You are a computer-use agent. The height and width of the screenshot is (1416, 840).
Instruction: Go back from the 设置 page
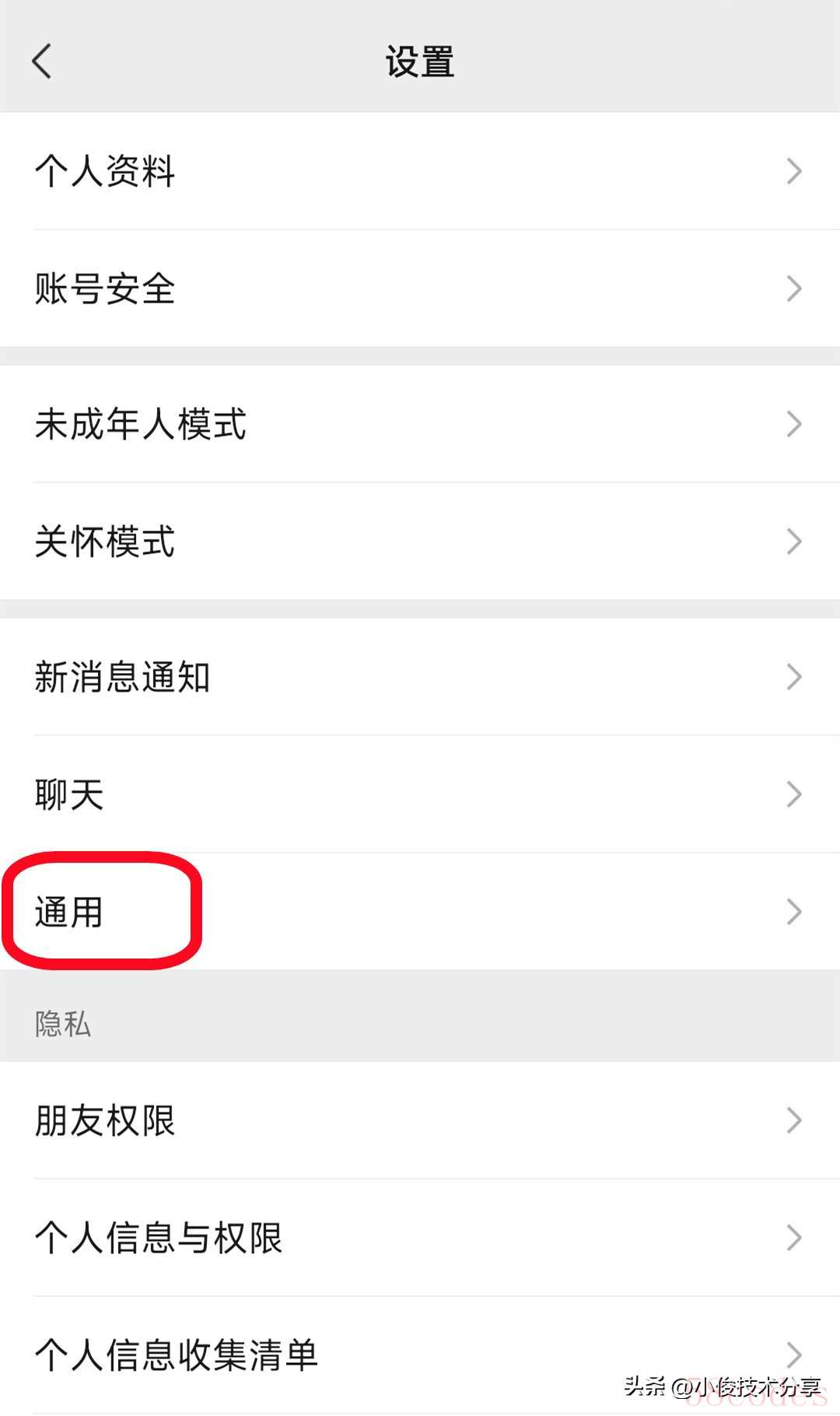(x=42, y=61)
